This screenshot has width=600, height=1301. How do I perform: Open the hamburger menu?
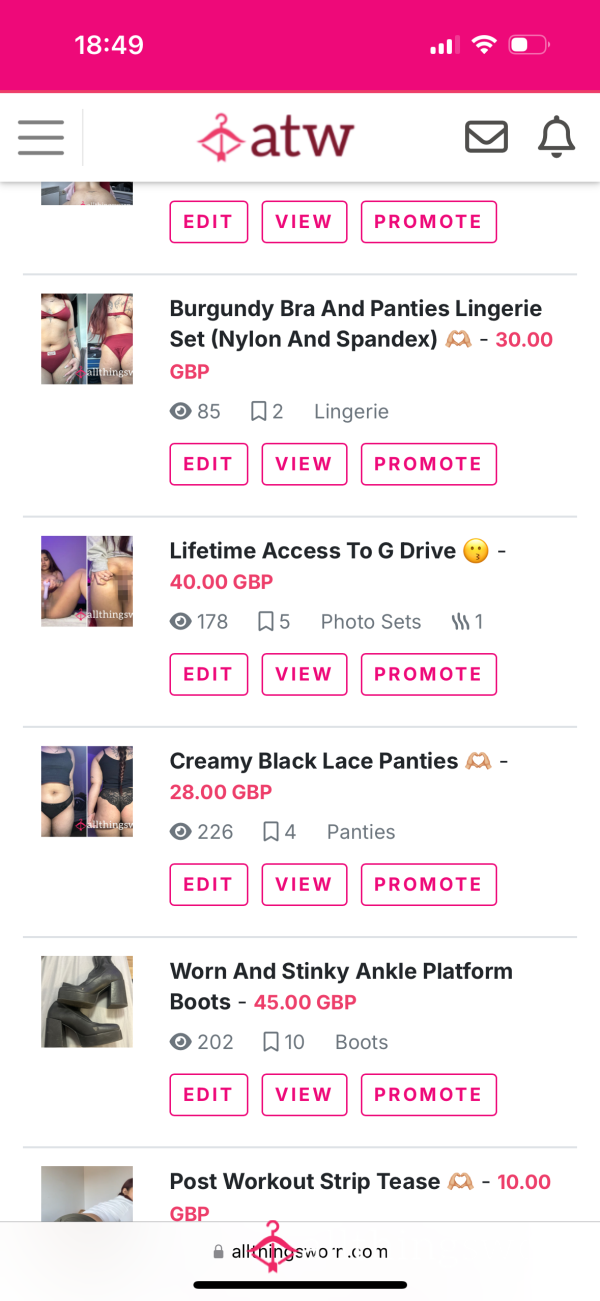(41, 137)
